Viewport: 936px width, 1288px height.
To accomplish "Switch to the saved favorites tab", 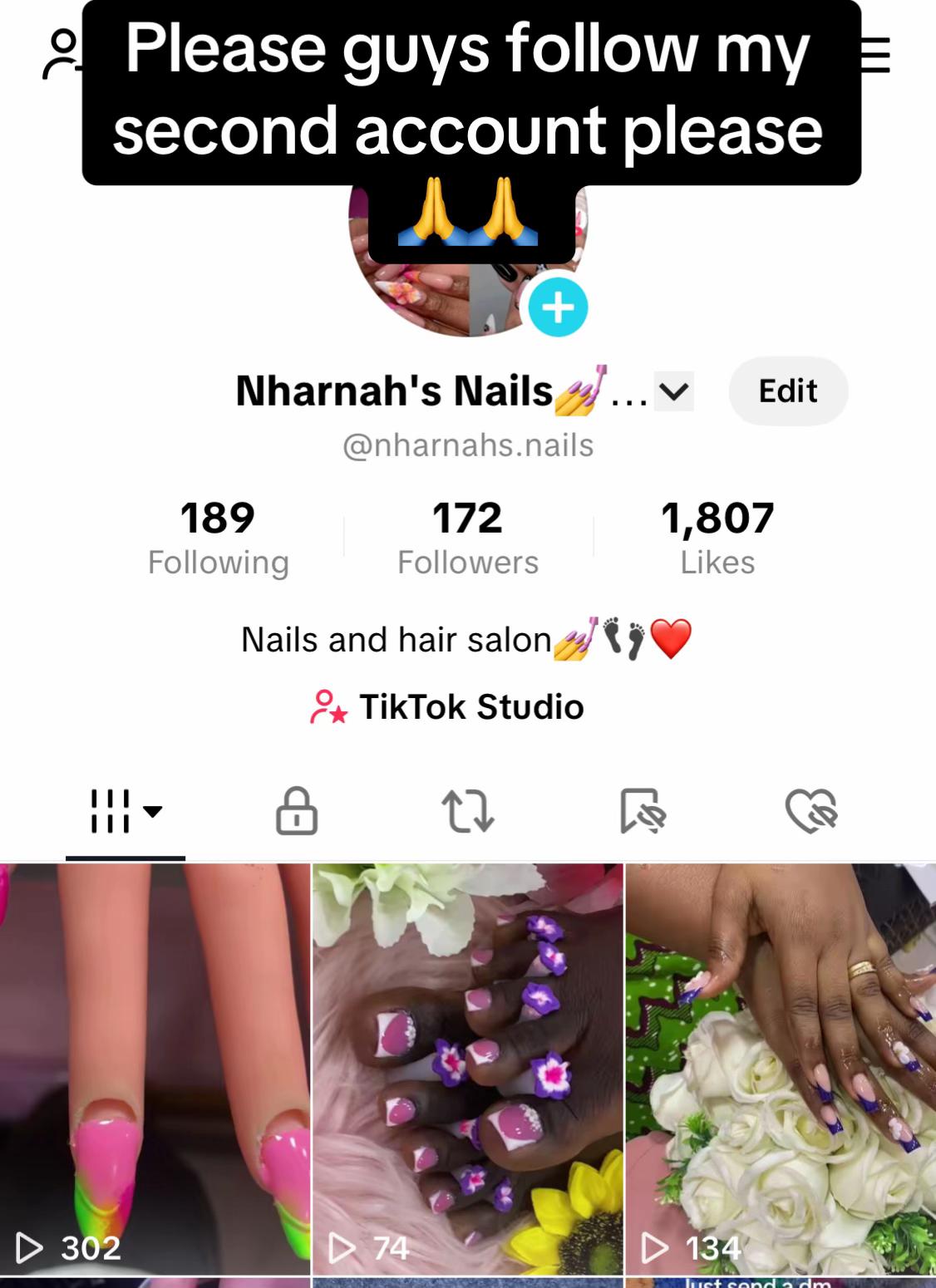I will pos(642,811).
